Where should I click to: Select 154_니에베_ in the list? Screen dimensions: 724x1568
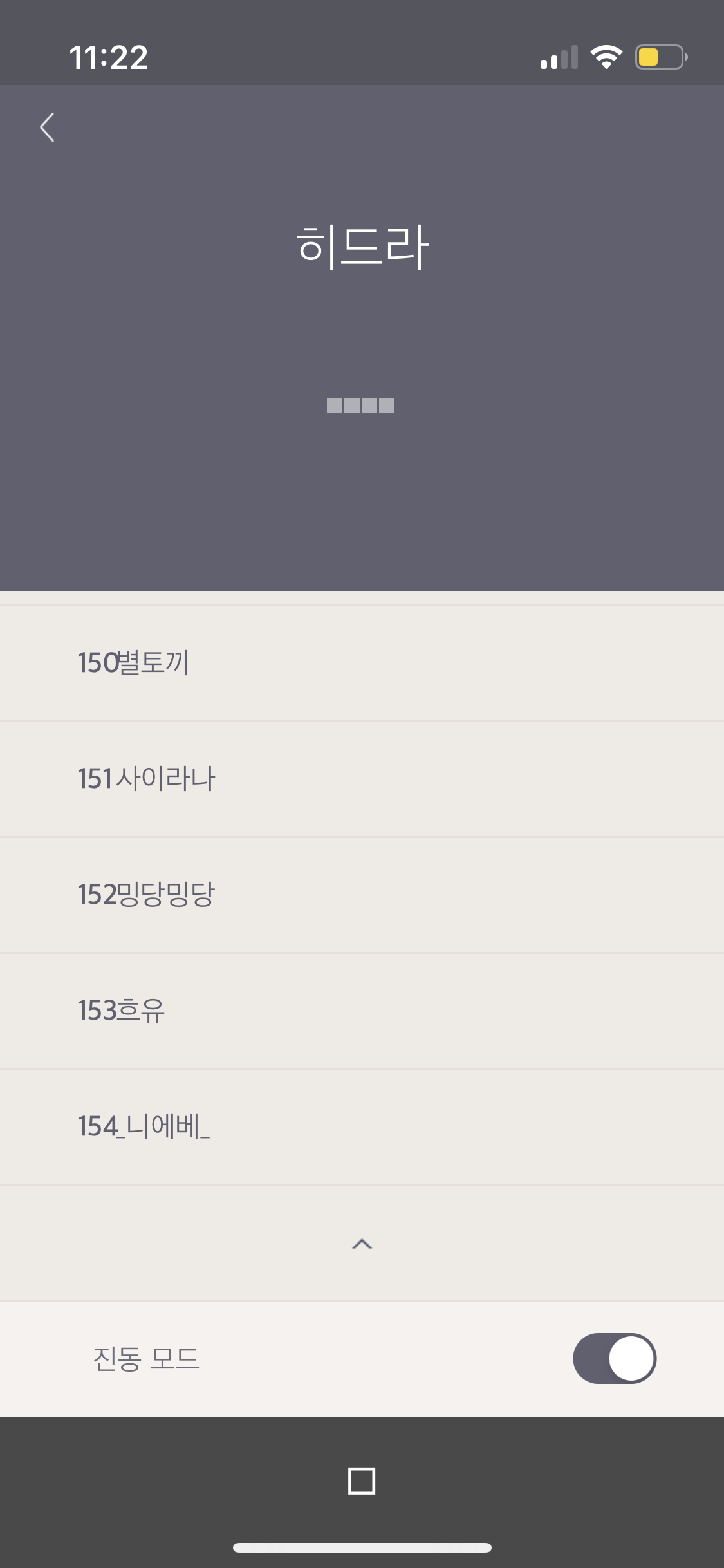point(362,1126)
